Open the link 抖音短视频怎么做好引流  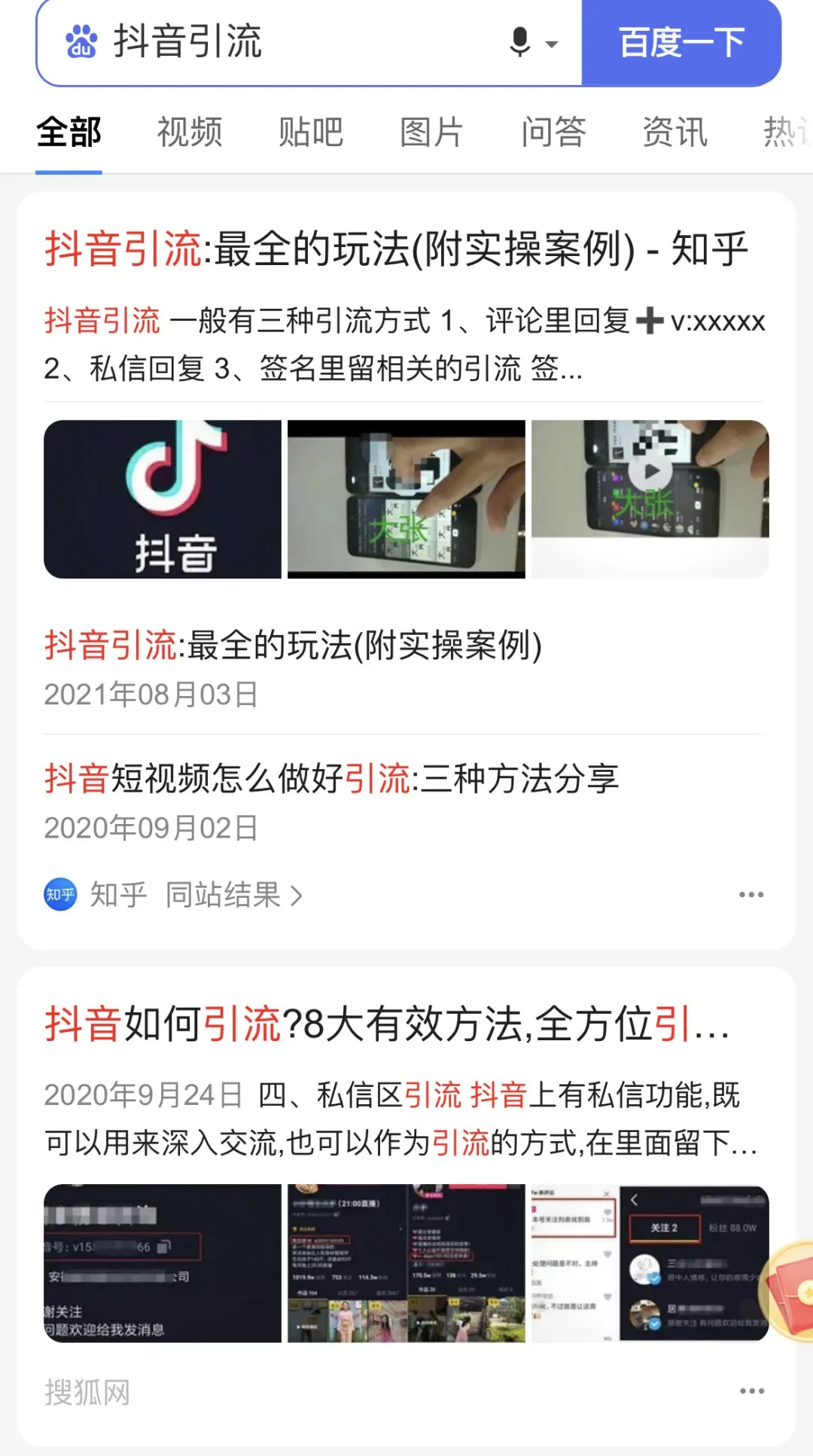tap(331, 780)
